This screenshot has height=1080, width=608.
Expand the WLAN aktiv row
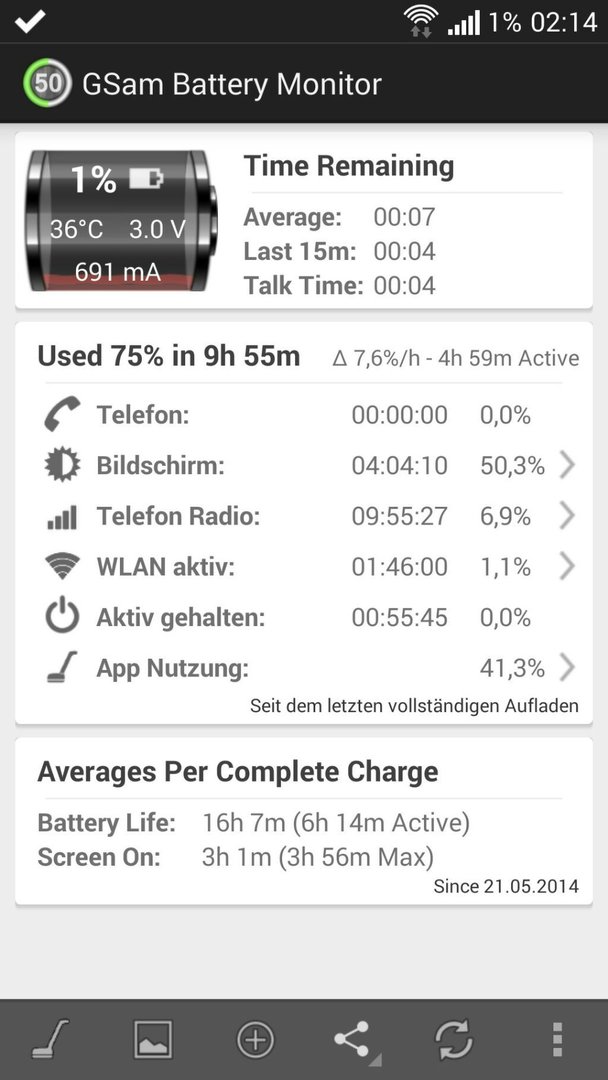tap(304, 568)
